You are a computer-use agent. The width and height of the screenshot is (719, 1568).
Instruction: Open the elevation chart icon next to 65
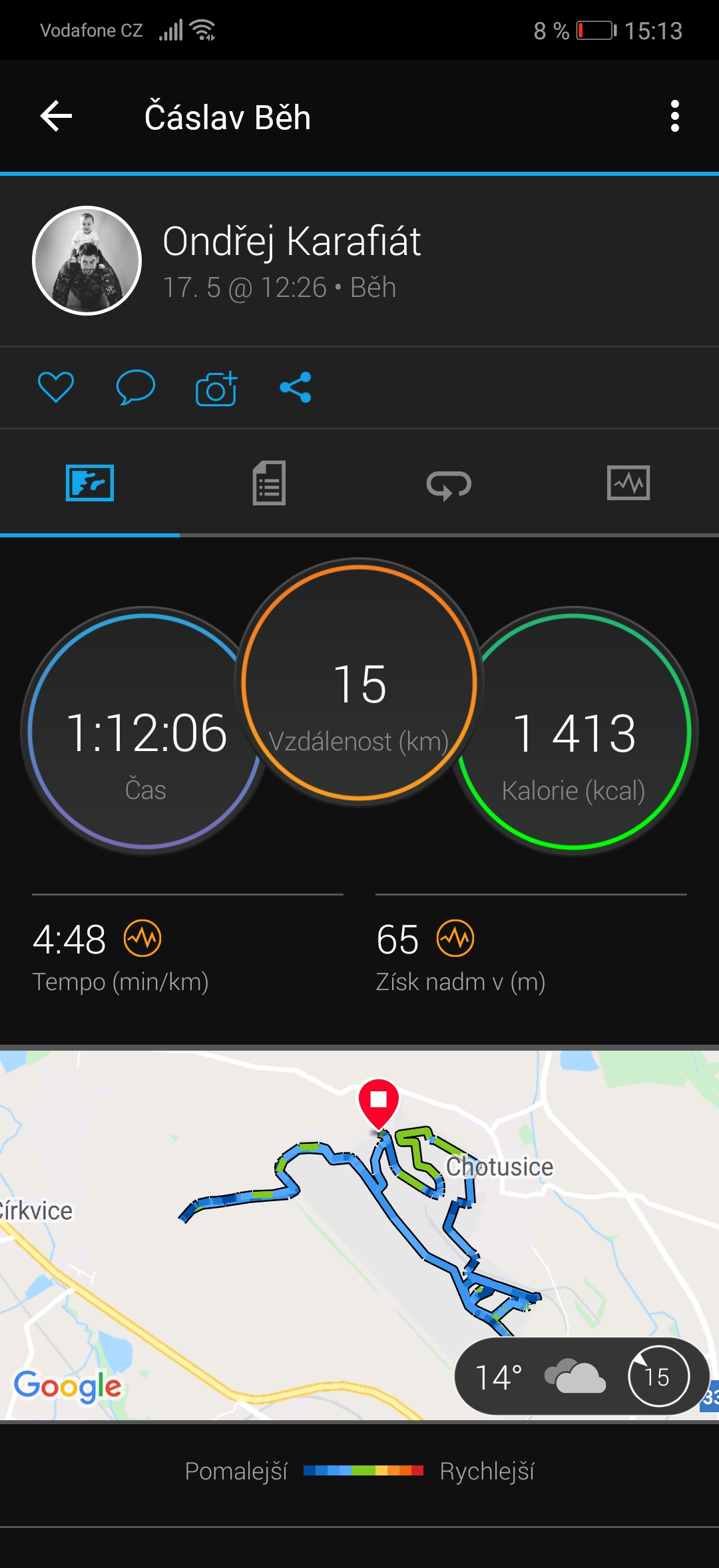(455, 938)
